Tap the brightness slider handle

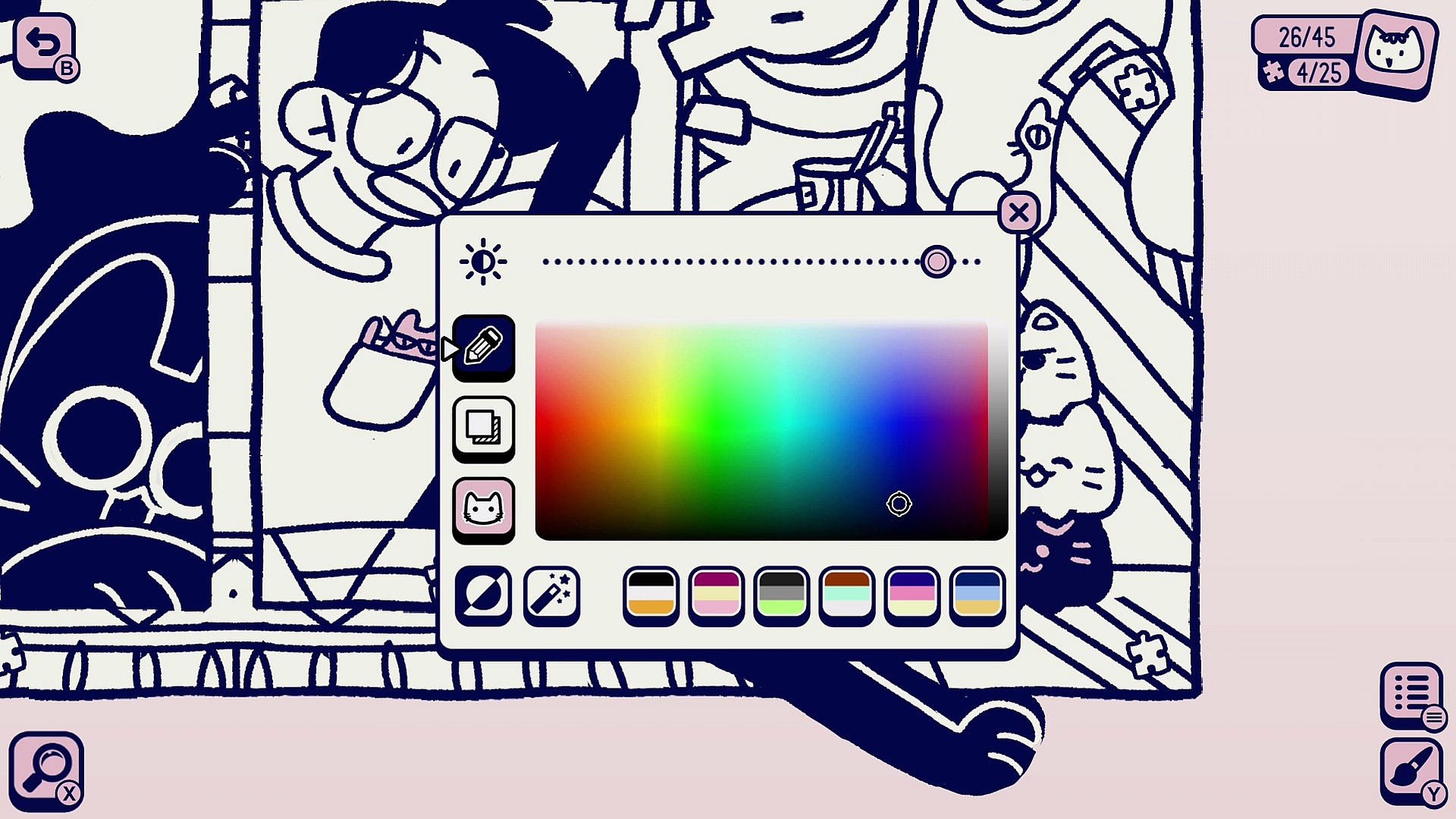click(x=937, y=262)
